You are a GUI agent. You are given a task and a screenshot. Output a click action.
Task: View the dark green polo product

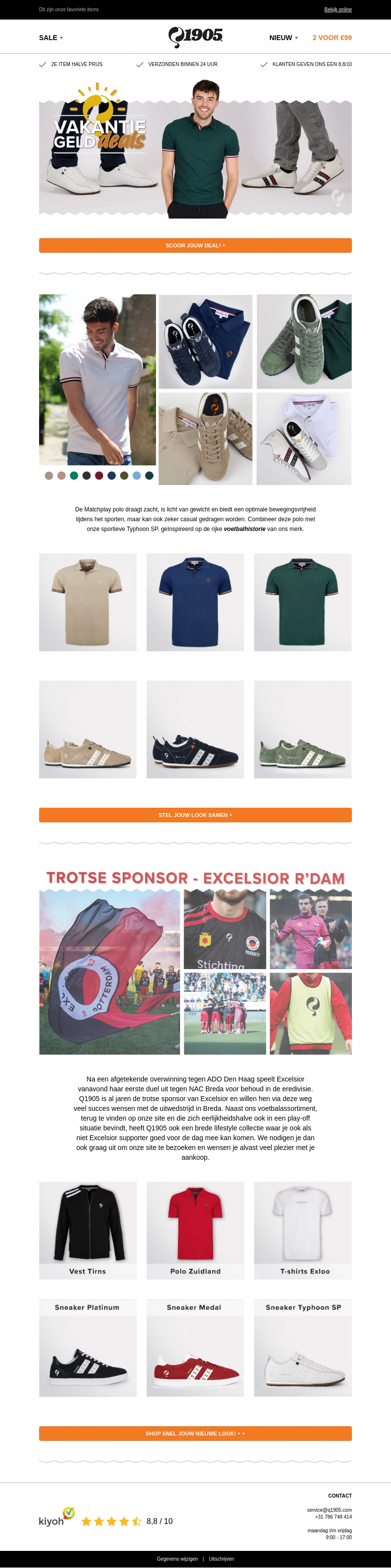(x=302, y=602)
